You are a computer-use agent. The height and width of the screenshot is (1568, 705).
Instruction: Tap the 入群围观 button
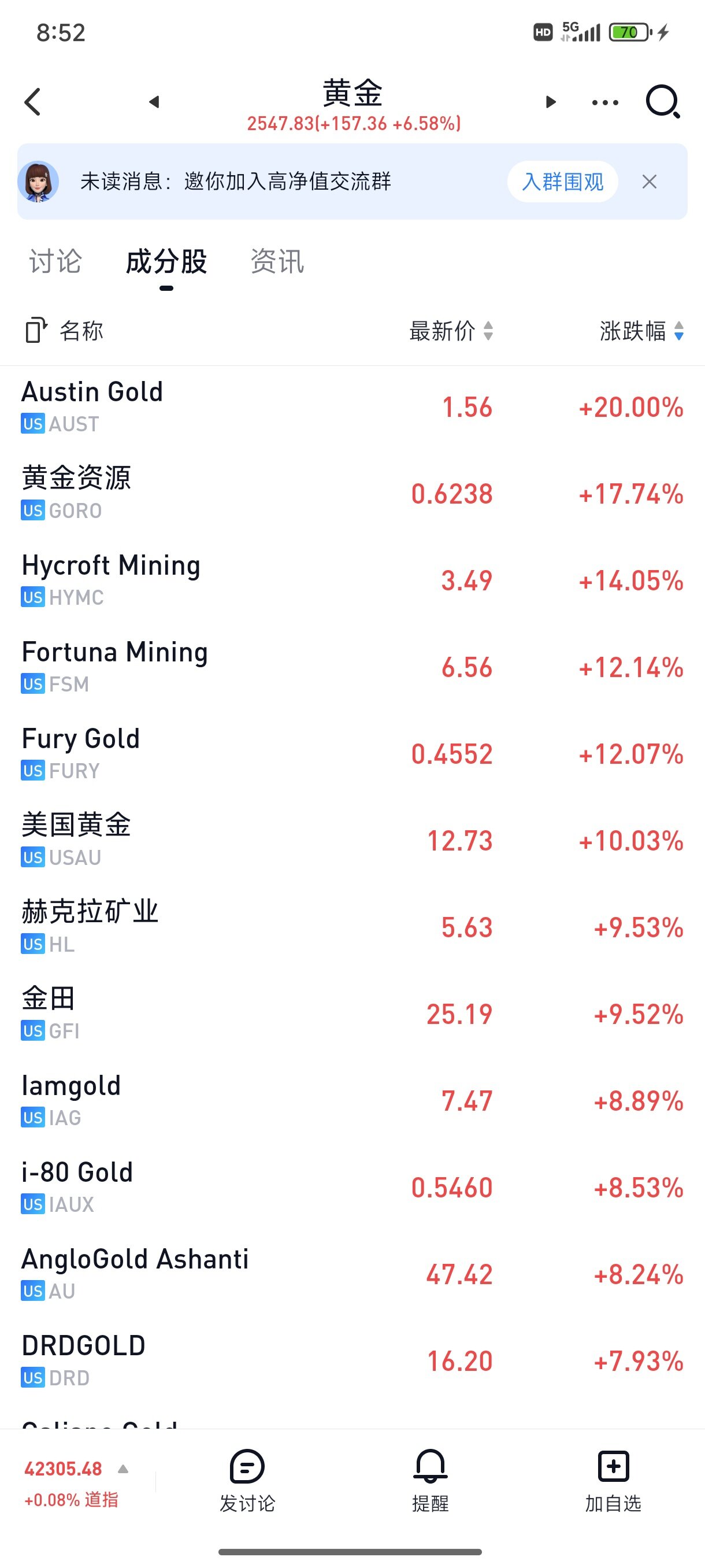point(563,182)
